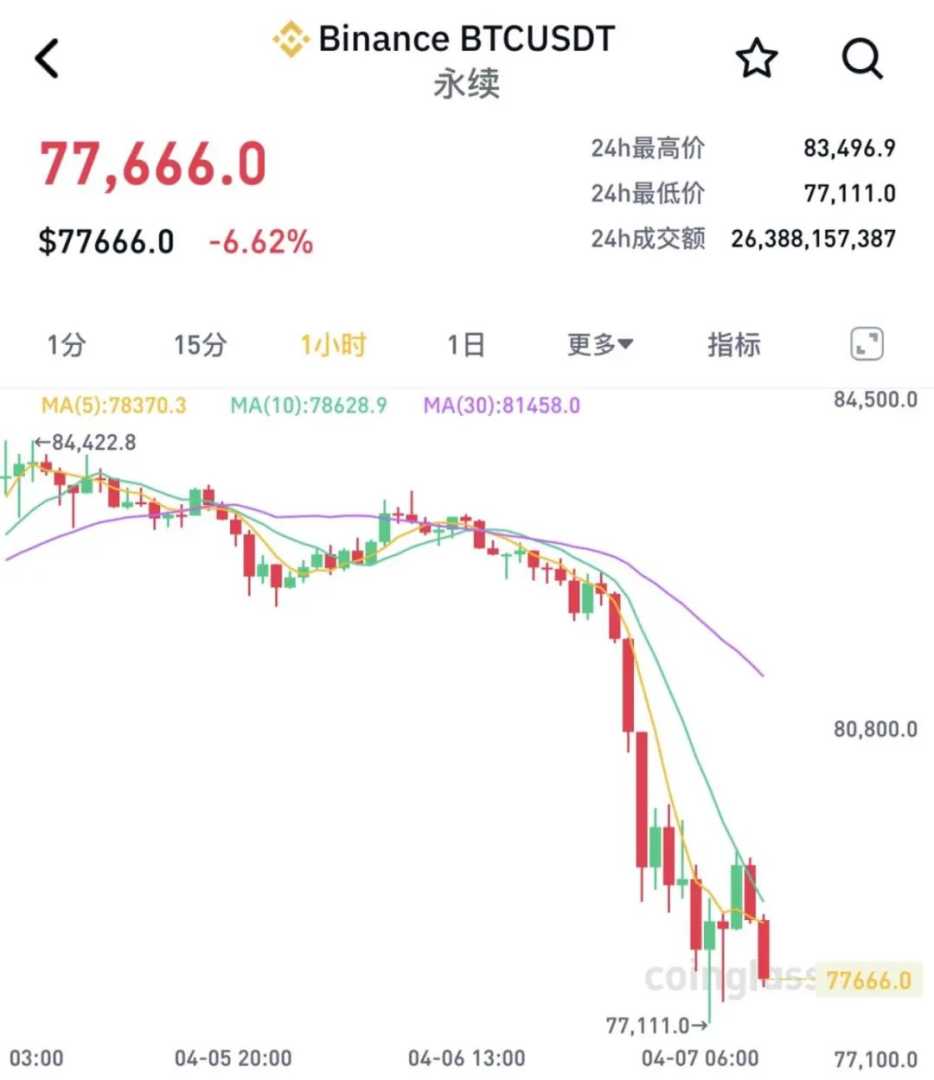The width and height of the screenshot is (934, 1080).
Task: Select the 15分 timeframe
Action: click(199, 346)
